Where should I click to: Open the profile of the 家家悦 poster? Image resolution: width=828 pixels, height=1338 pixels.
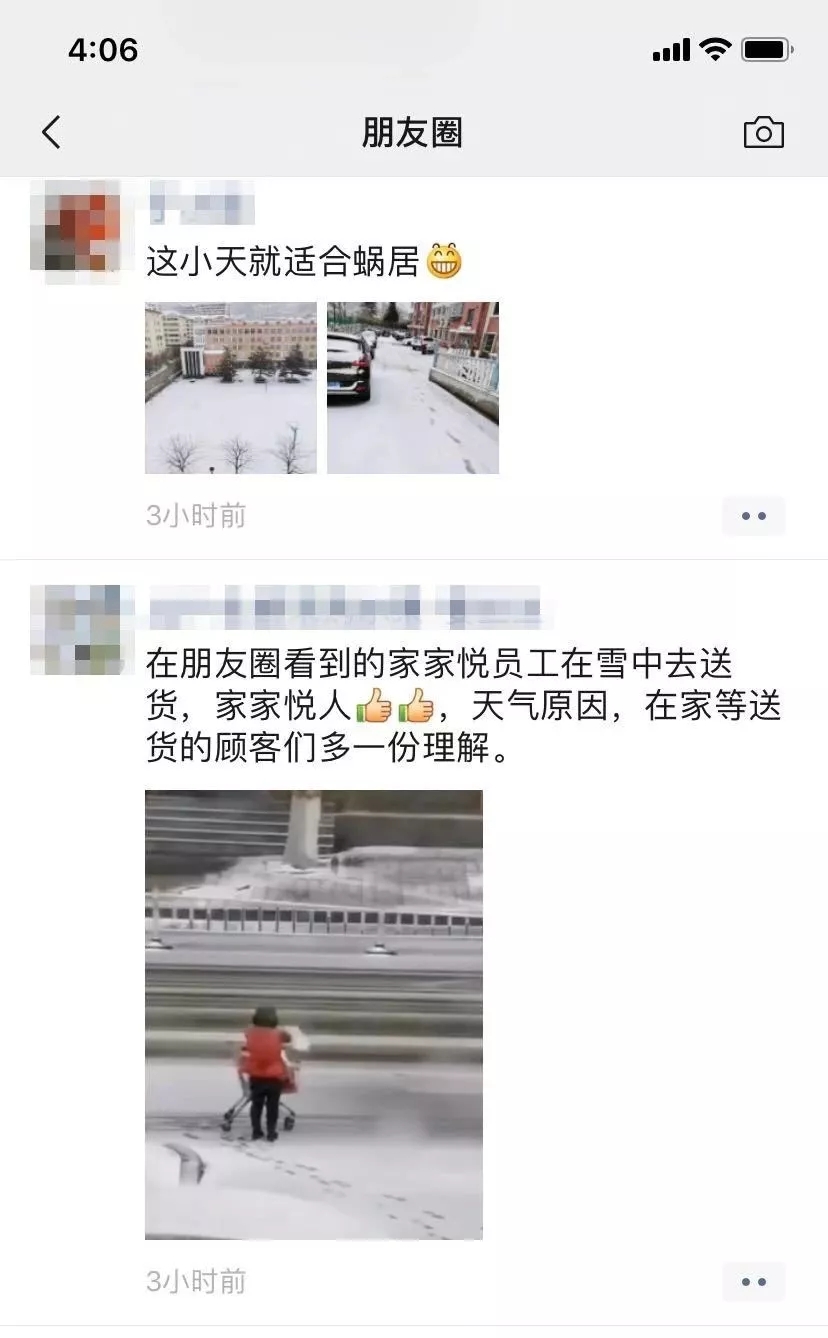[83, 629]
